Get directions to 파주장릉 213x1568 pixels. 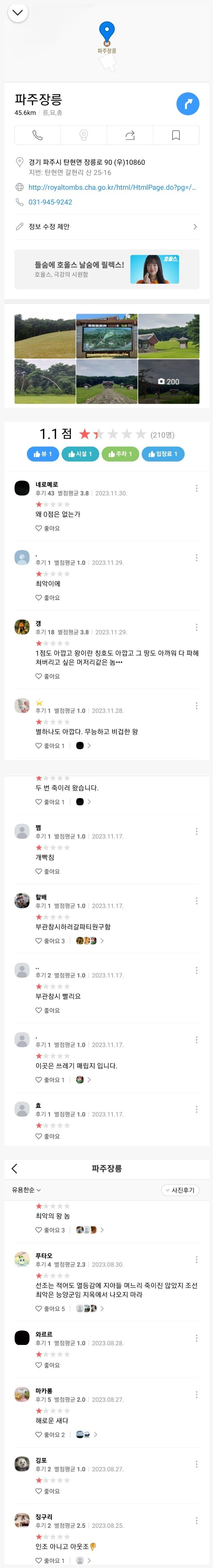187,104
